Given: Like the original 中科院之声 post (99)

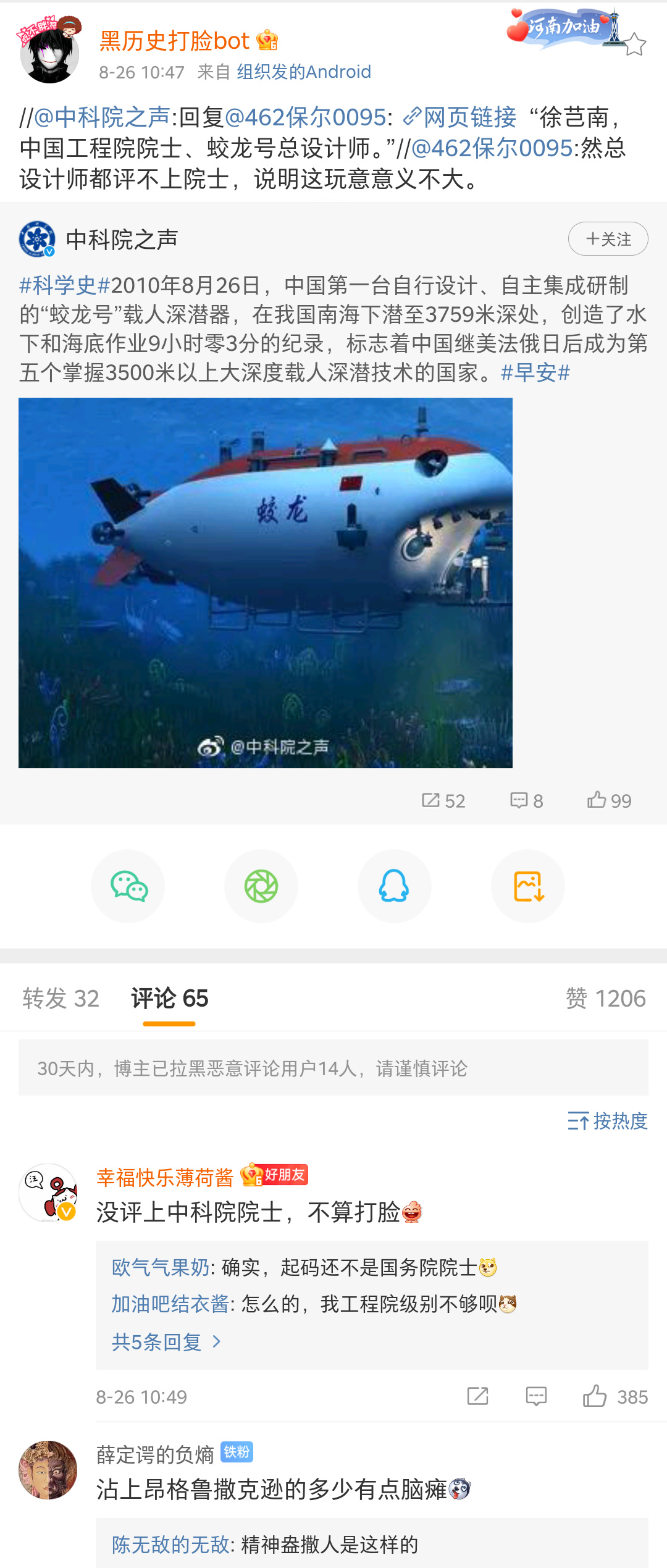Looking at the screenshot, I should coord(609,800).
